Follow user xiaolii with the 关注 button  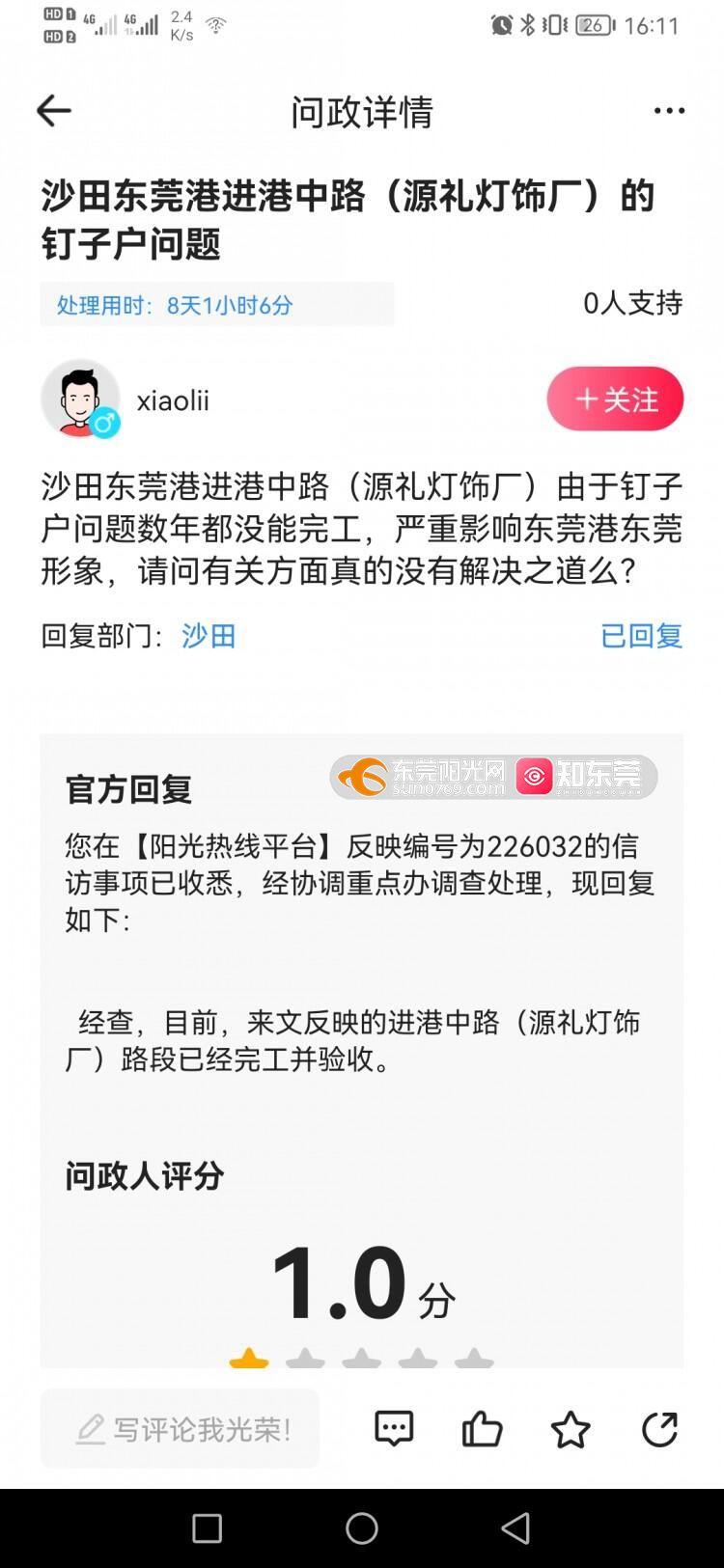pyautogui.click(x=615, y=399)
